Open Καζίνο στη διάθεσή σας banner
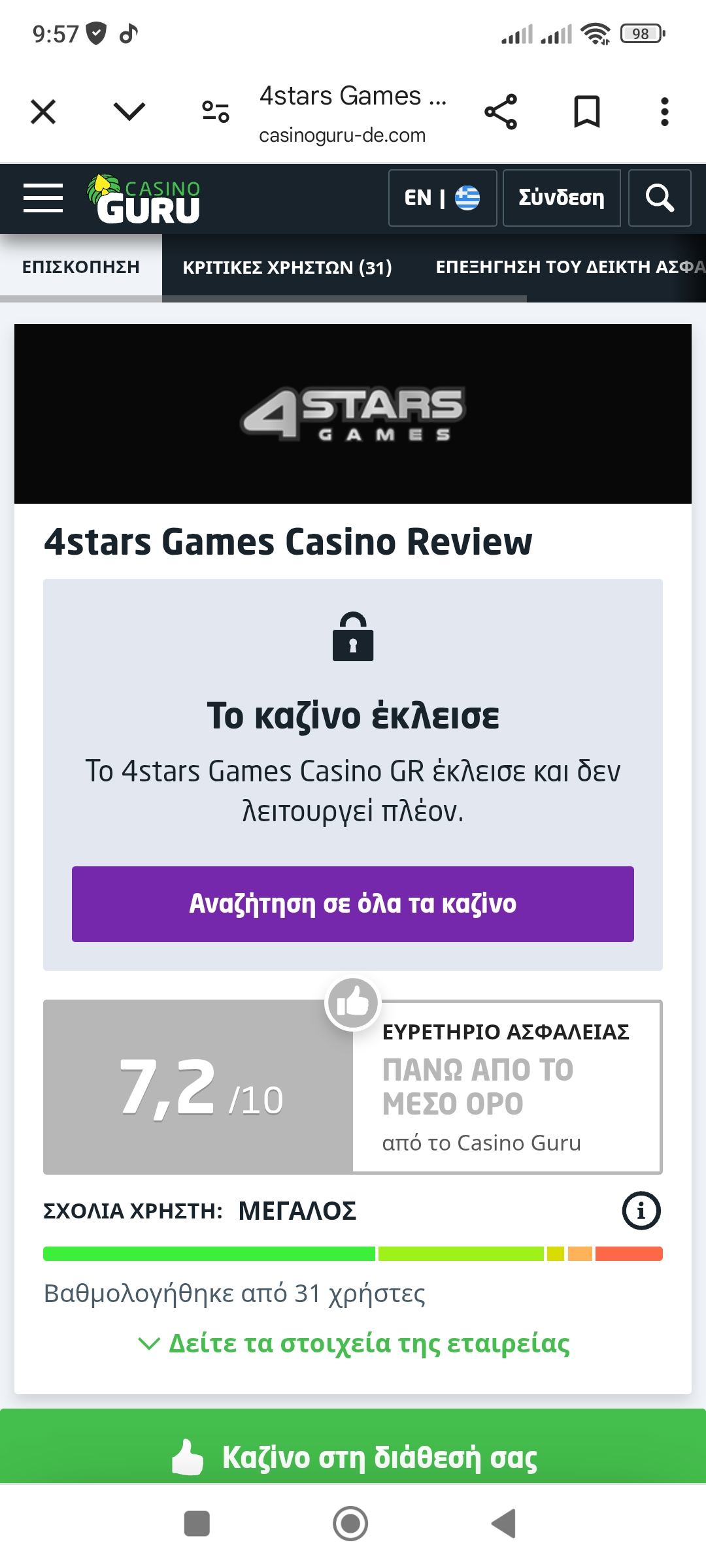Image resolution: width=706 pixels, height=1568 pixels. (353, 1457)
